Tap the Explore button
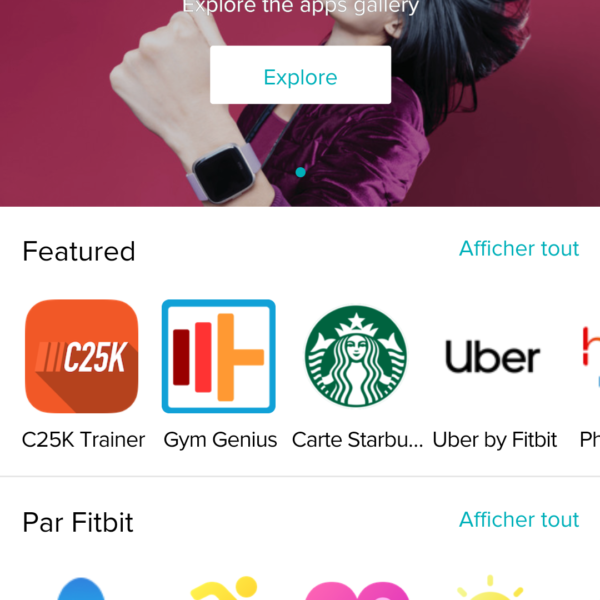Image resolution: width=600 pixels, height=600 pixels. (x=300, y=76)
